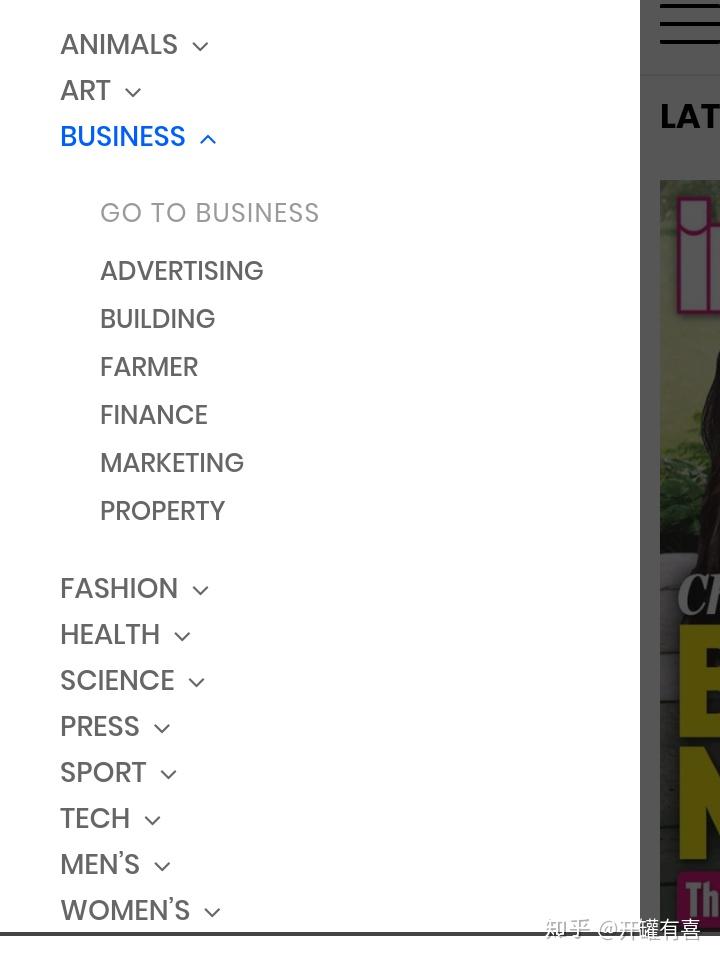Select the Building subcategory

click(x=157, y=319)
